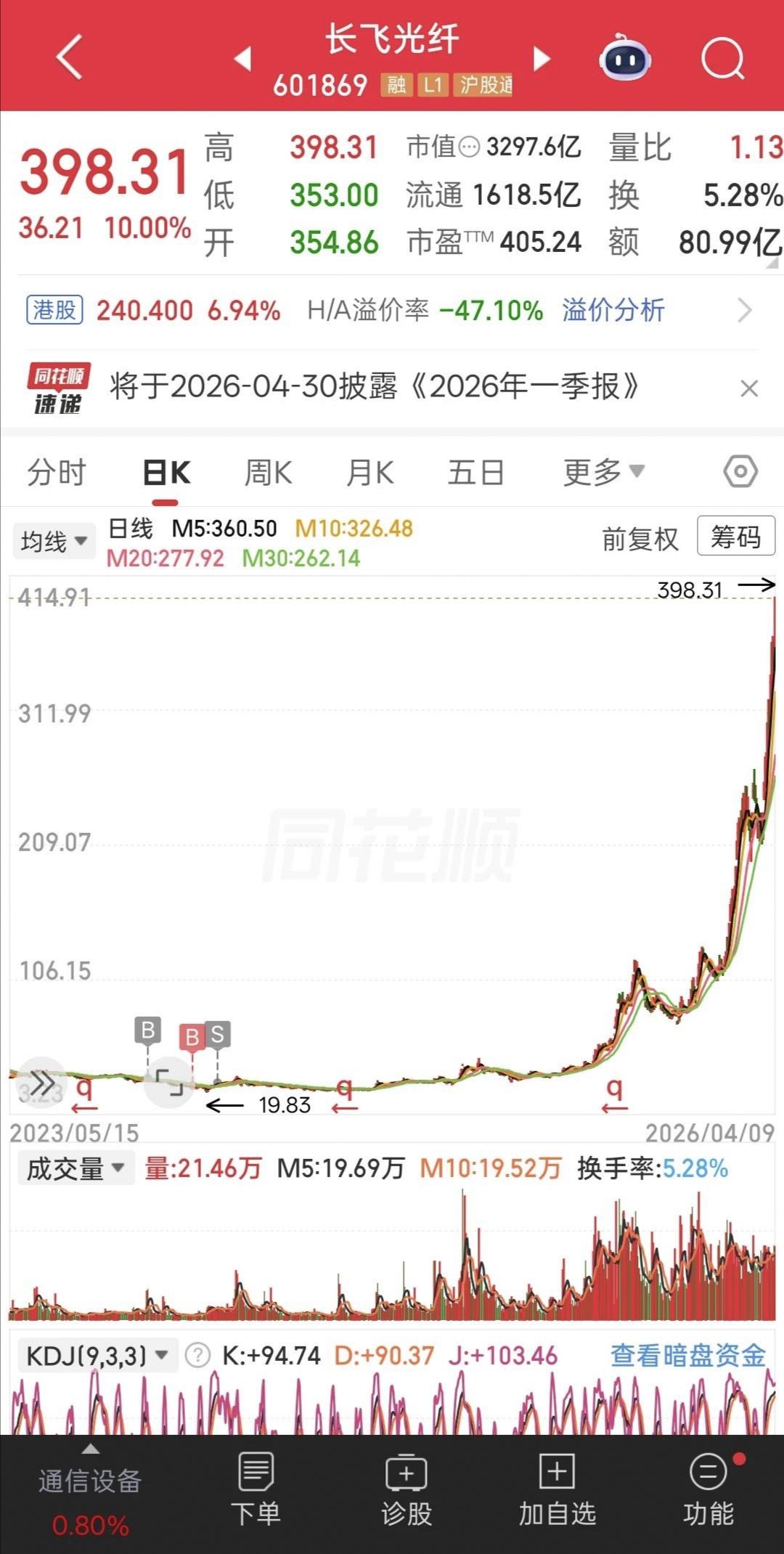
Task: Dismiss the 2026年一季报 announcement banner
Action: pyautogui.click(x=748, y=388)
